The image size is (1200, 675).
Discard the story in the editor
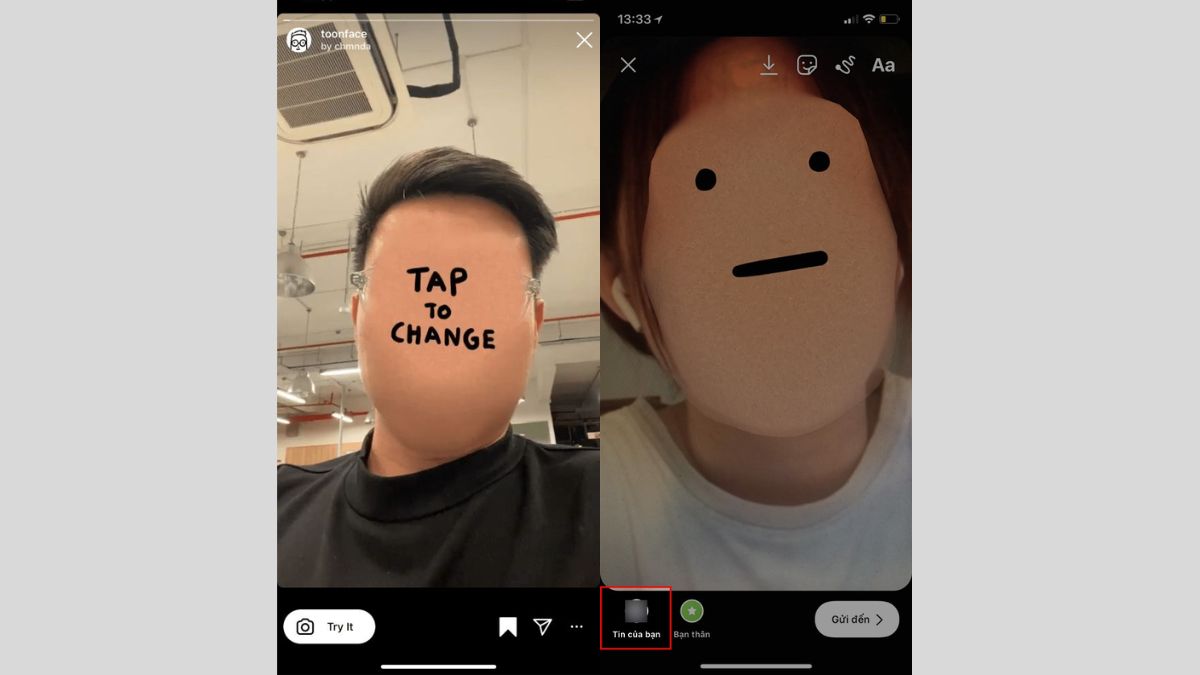pos(628,65)
